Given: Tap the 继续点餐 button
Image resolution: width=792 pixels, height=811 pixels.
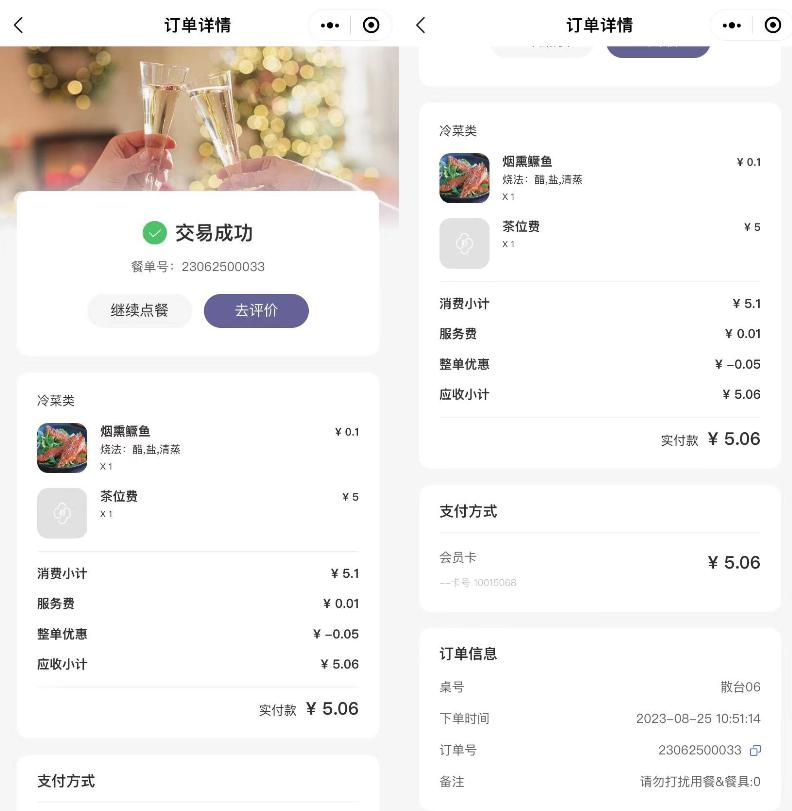Looking at the screenshot, I should (139, 311).
